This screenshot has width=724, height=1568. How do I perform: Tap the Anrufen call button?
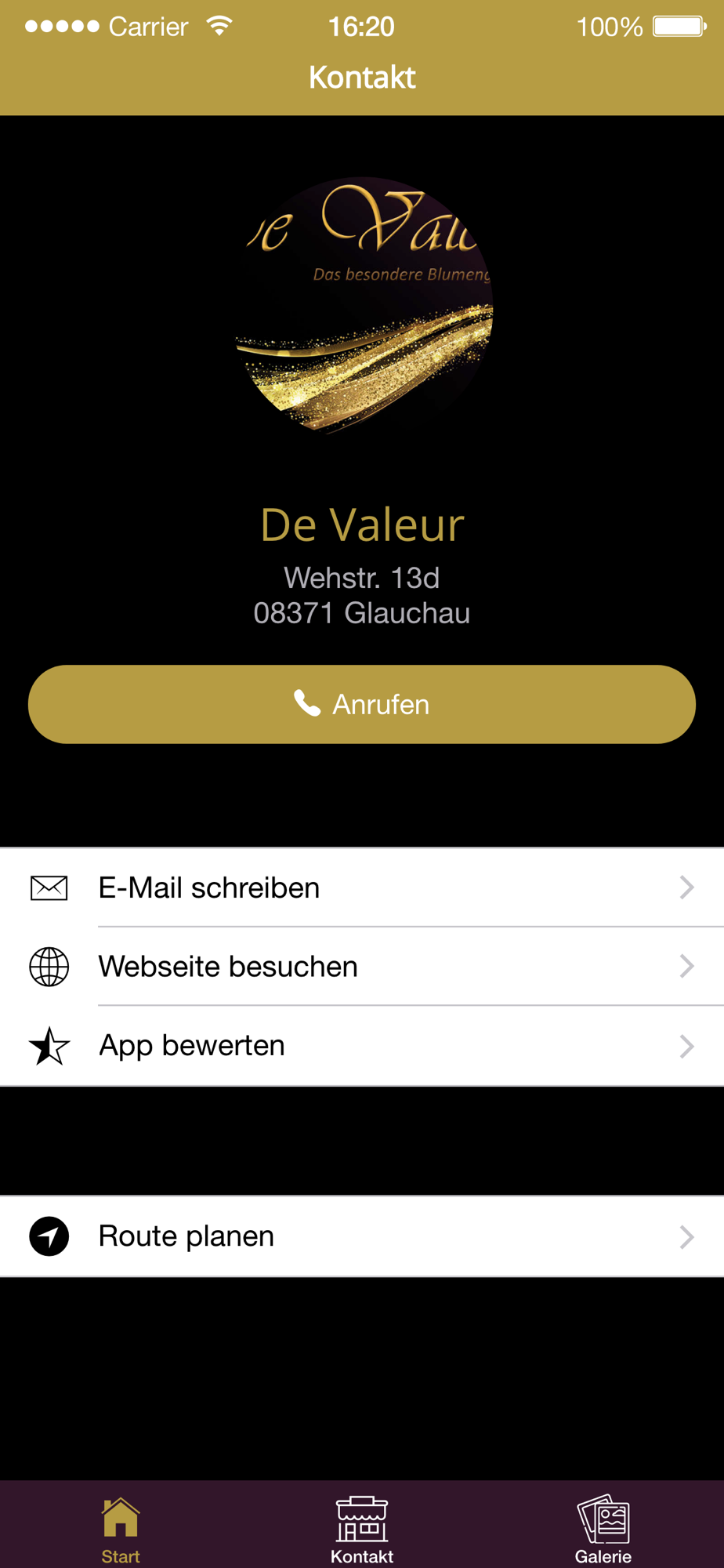click(x=362, y=704)
